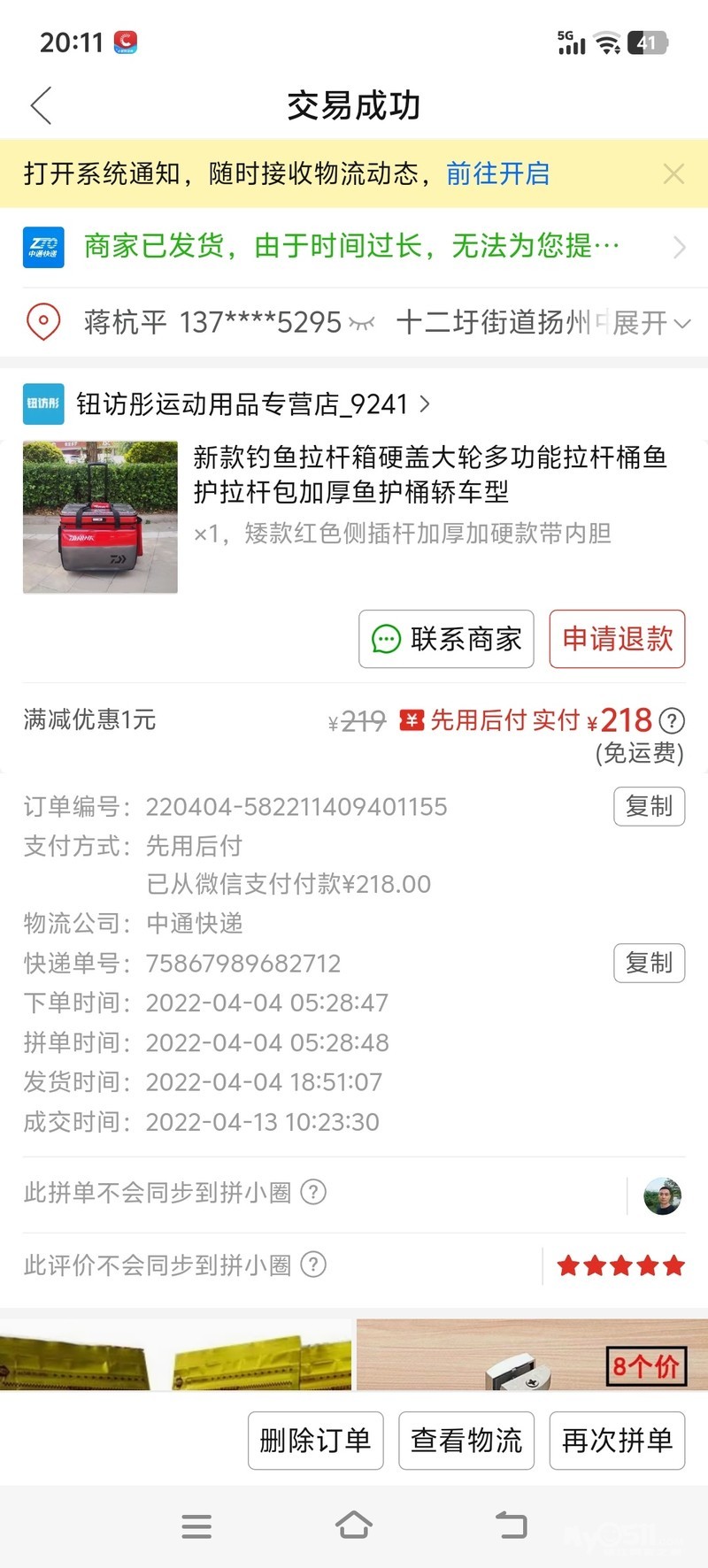
Task: Dismiss the system notification banner
Action: coord(673,174)
